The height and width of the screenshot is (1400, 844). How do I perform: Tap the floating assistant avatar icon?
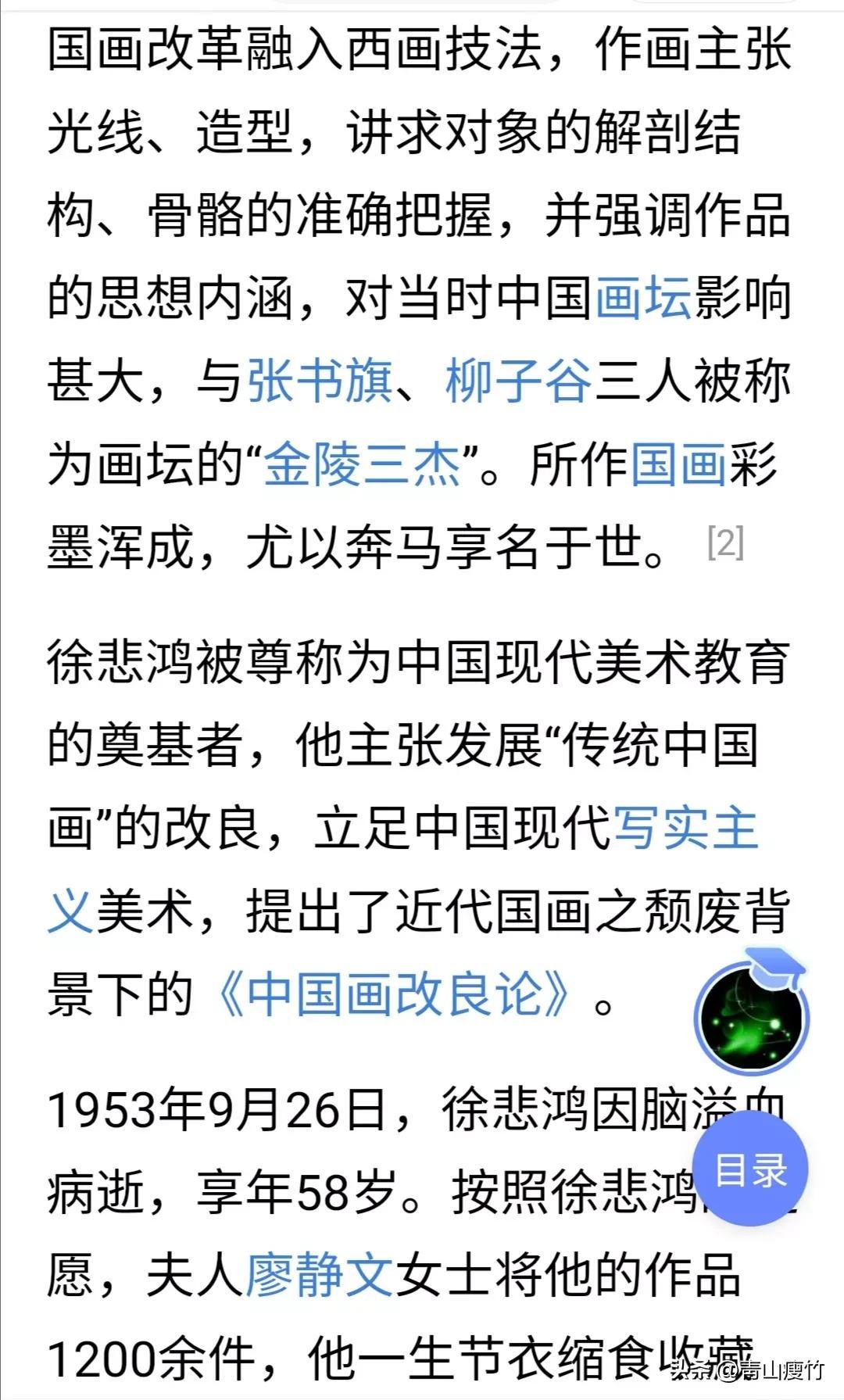(752, 1016)
